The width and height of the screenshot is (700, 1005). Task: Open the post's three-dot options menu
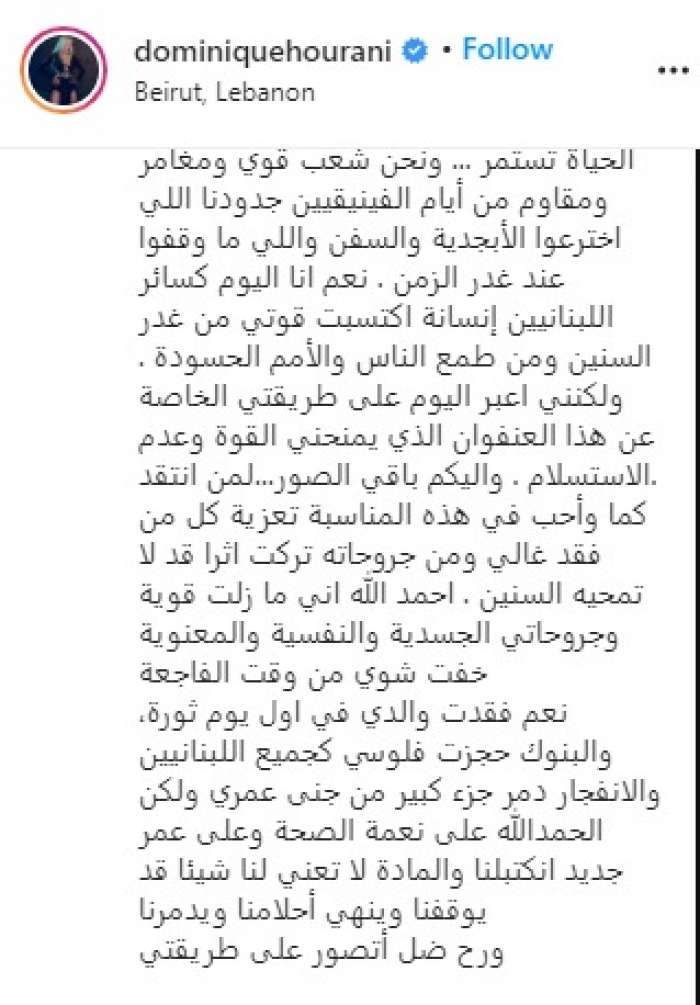(x=673, y=69)
